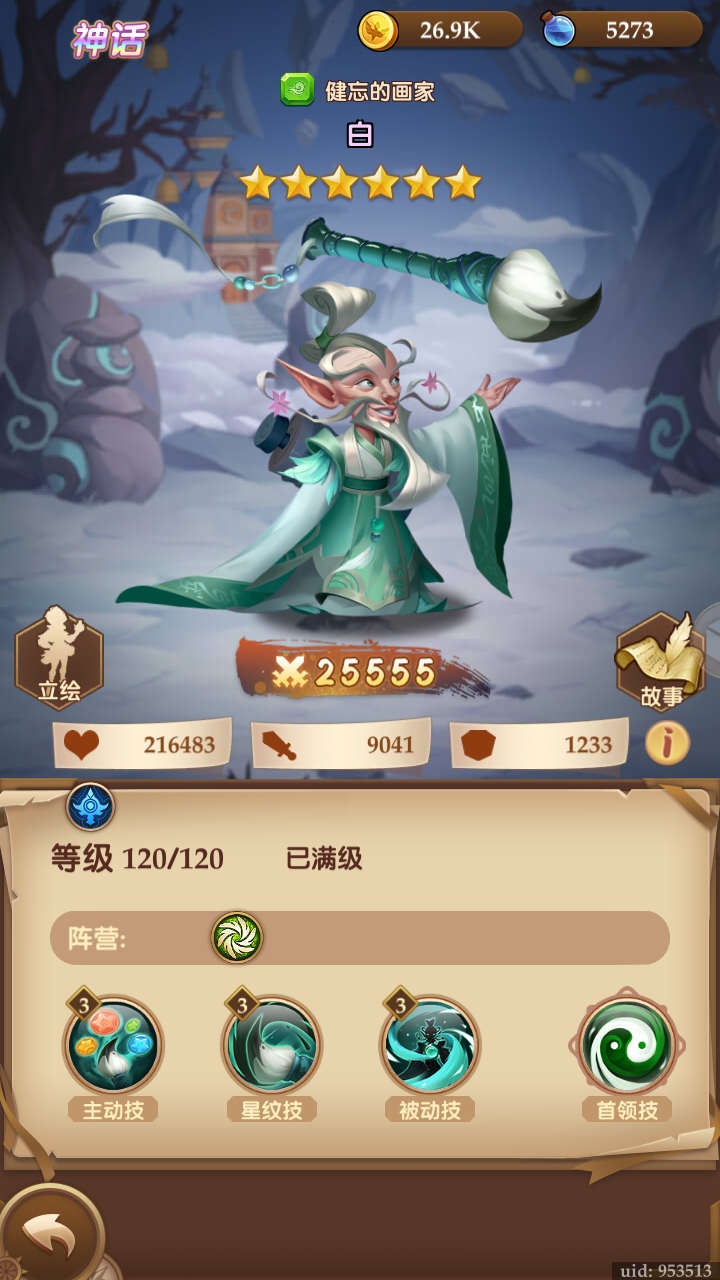720x1280 pixels.
Task: View the 首领技 leader skill
Action: [x=627, y=1046]
